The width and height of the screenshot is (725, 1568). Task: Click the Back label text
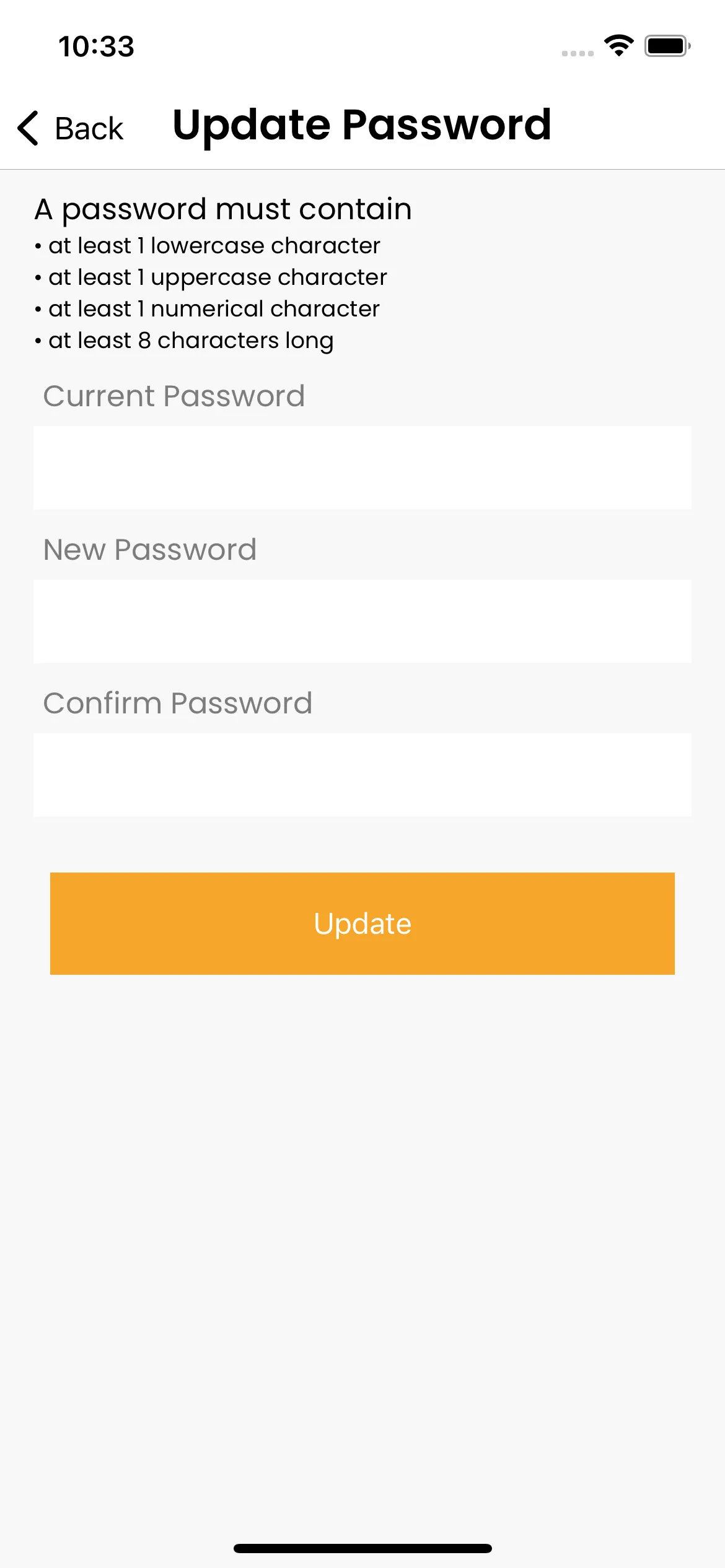(89, 128)
